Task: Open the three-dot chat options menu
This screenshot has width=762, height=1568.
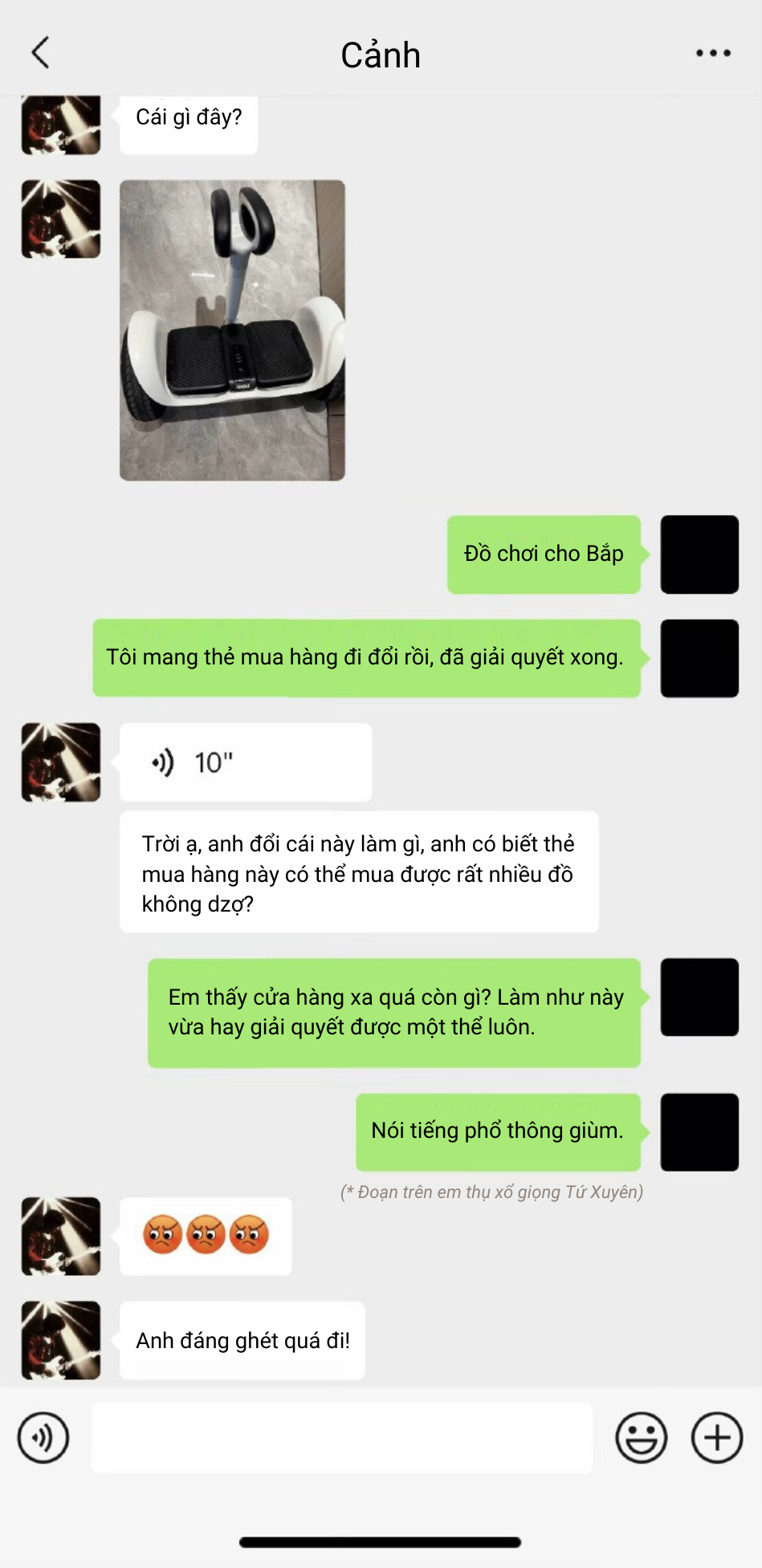Action: tap(713, 53)
